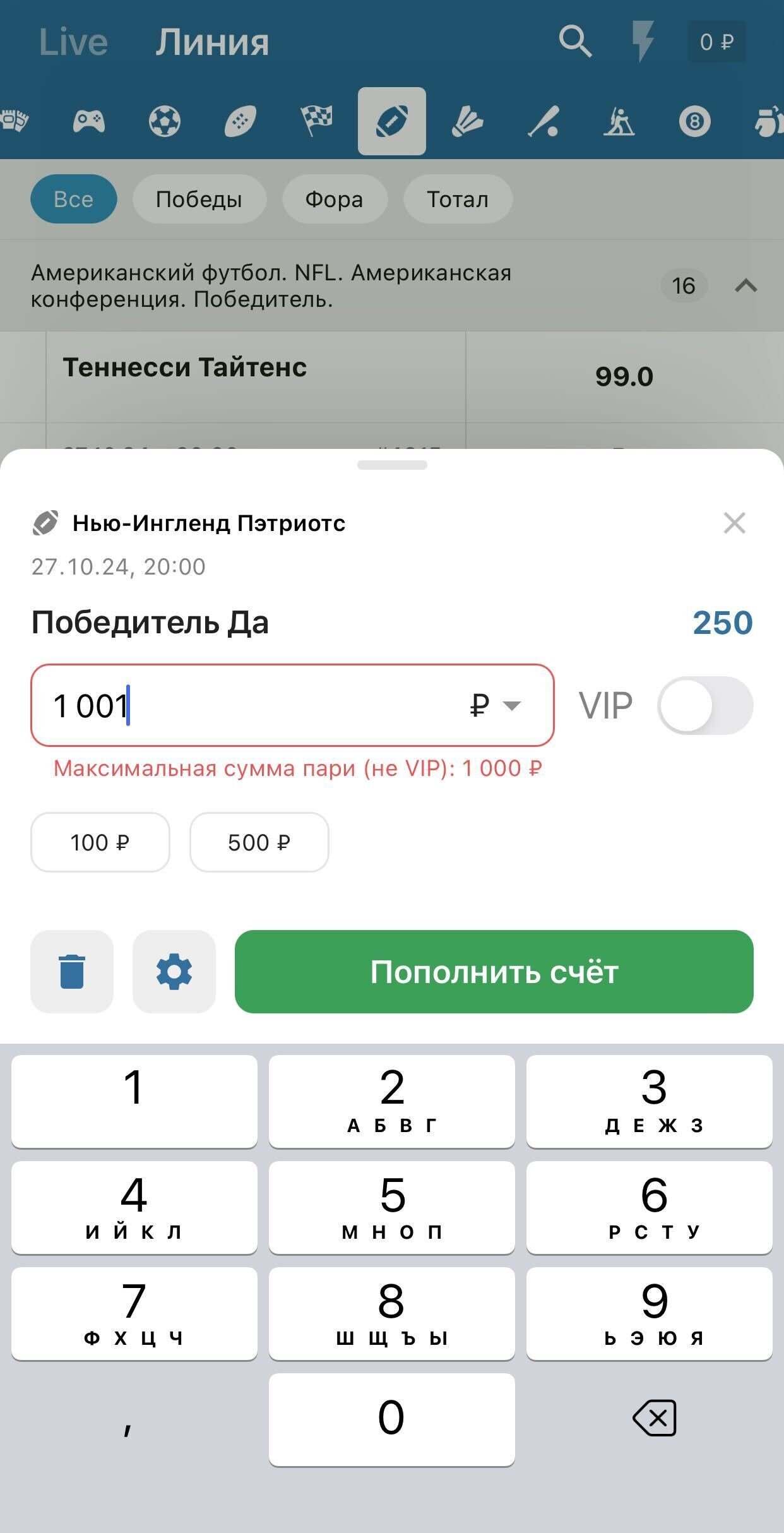The width and height of the screenshot is (784, 1533).
Task: Switch to the Live tab
Action: point(73,42)
